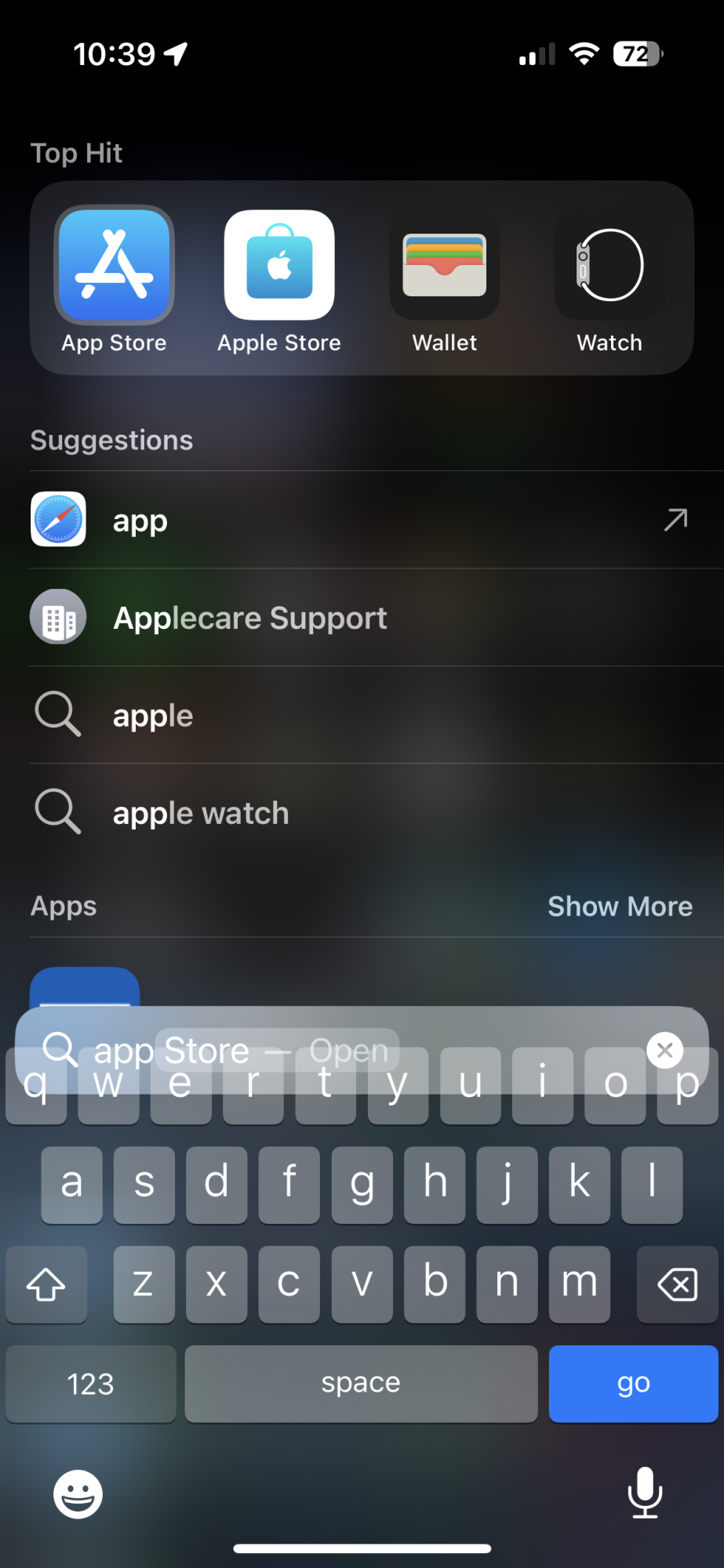Viewport: 724px width, 1568px height.
Task: Switch to the emoji keyboard
Action: click(78, 1494)
